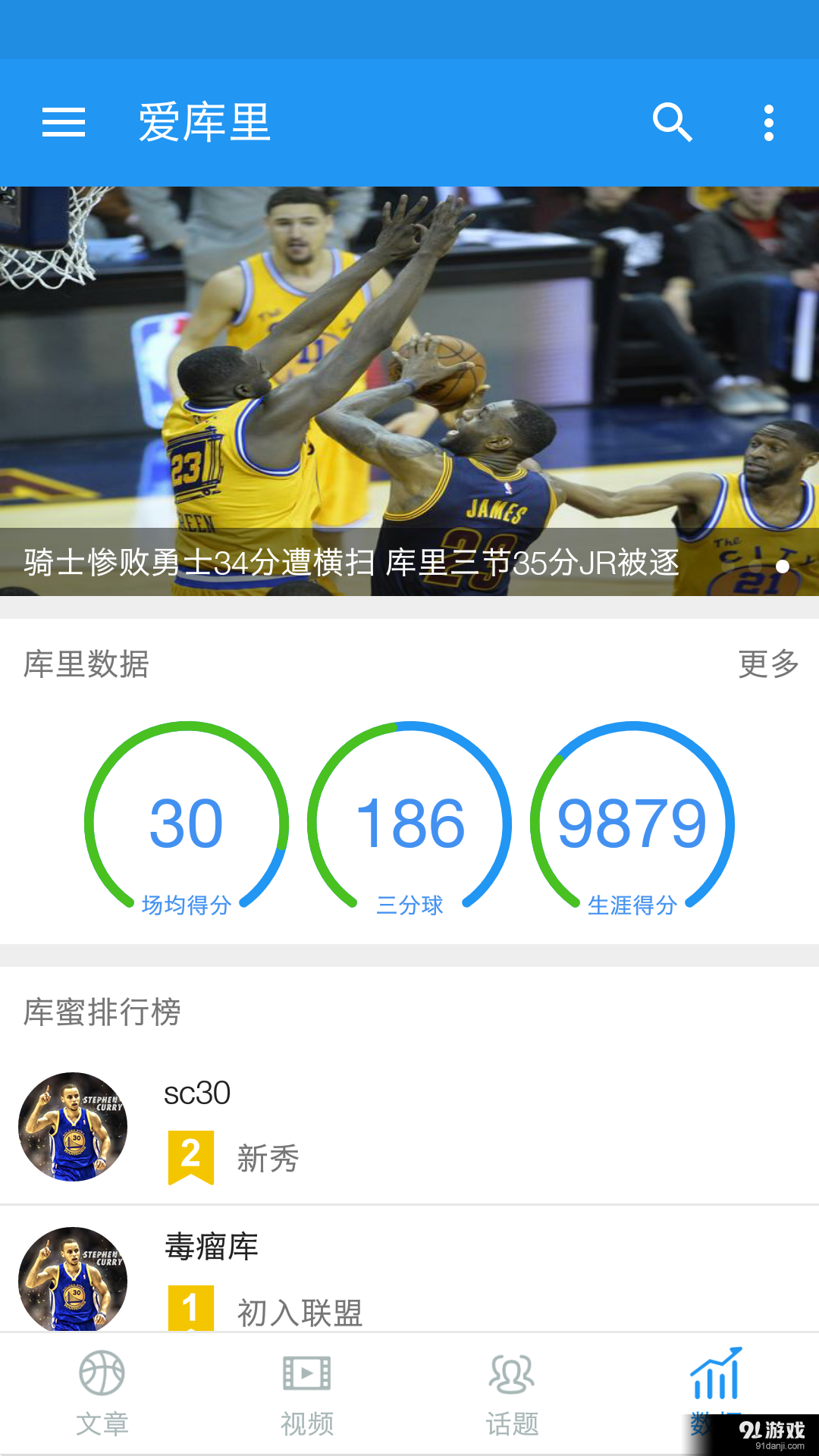The height and width of the screenshot is (1456, 819).
Task: Open the overflow menu via the three-dot icon
Action: pyautogui.click(x=768, y=121)
